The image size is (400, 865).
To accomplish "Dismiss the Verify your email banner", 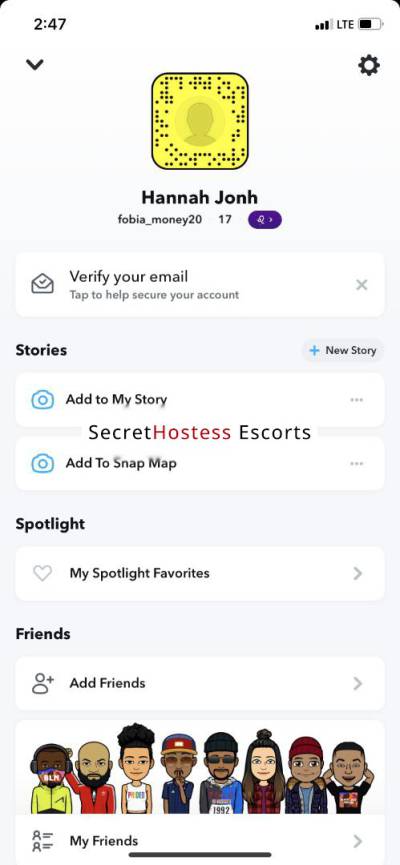I will (x=361, y=285).
